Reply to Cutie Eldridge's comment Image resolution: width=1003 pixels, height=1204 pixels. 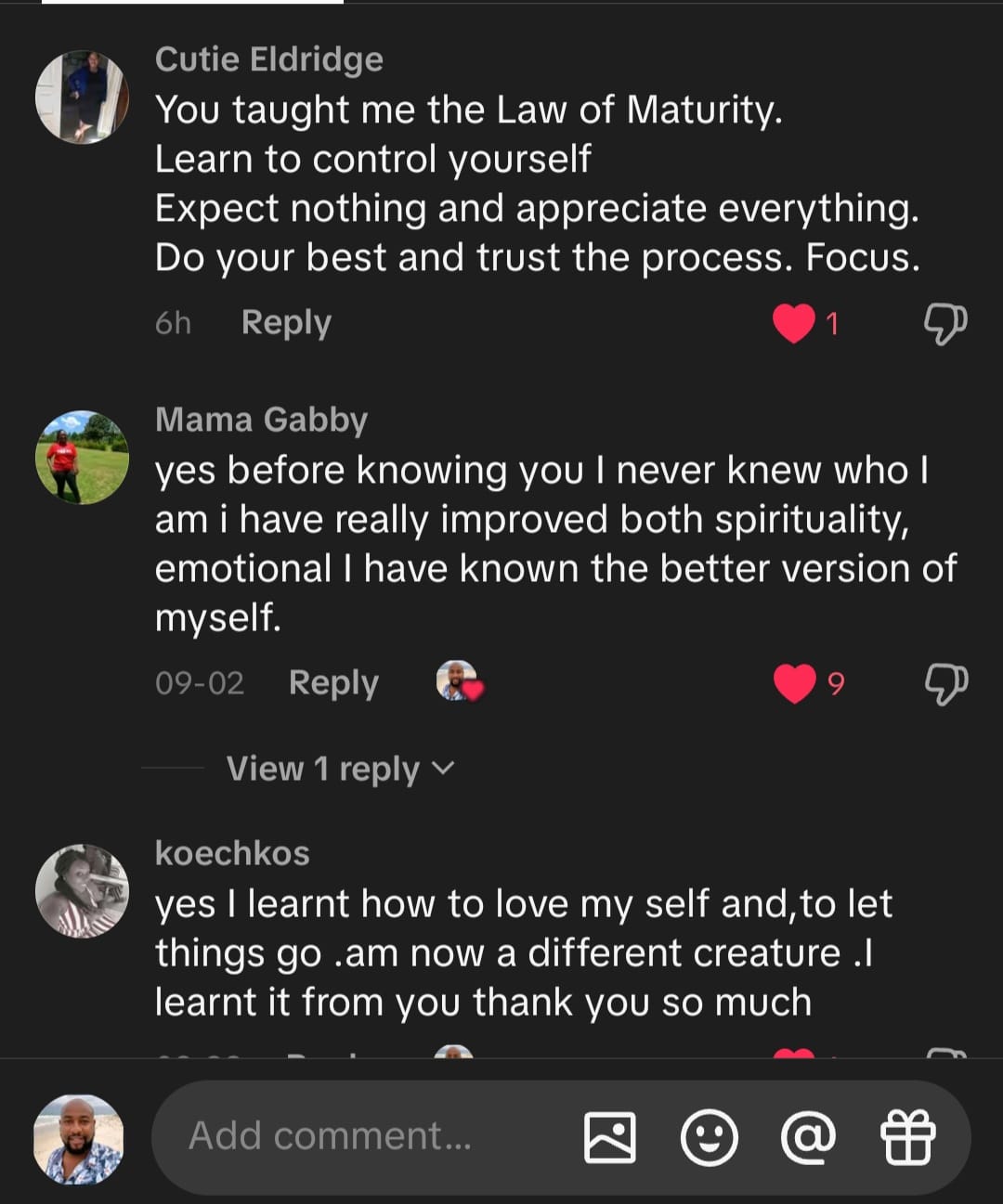pos(285,322)
